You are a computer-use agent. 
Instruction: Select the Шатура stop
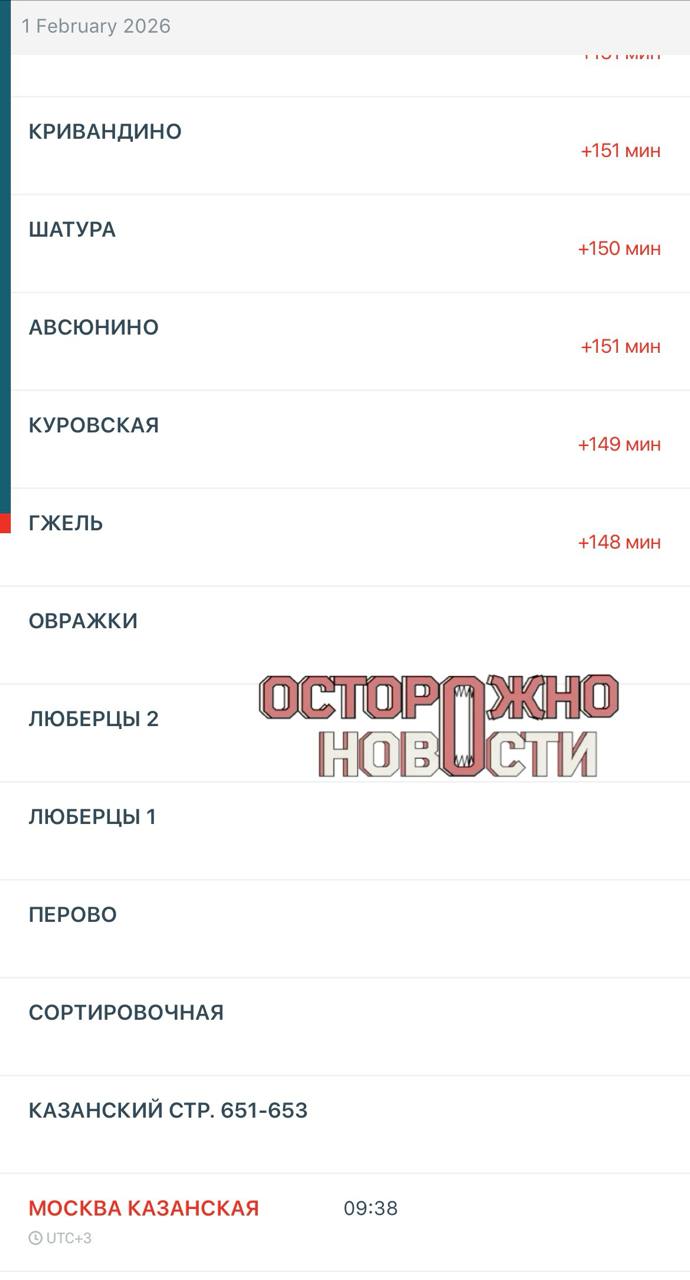coord(72,230)
